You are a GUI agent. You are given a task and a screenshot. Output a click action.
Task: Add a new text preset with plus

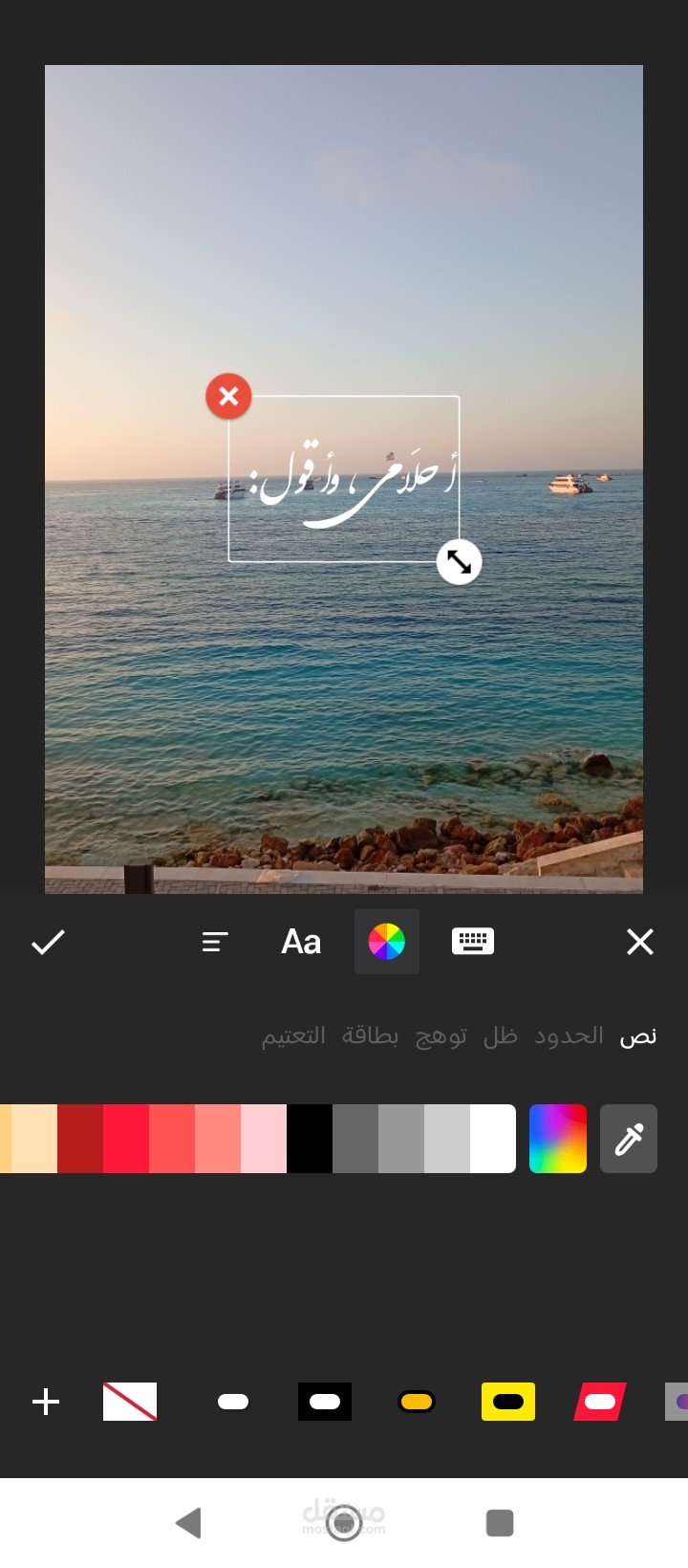point(46,1403)
